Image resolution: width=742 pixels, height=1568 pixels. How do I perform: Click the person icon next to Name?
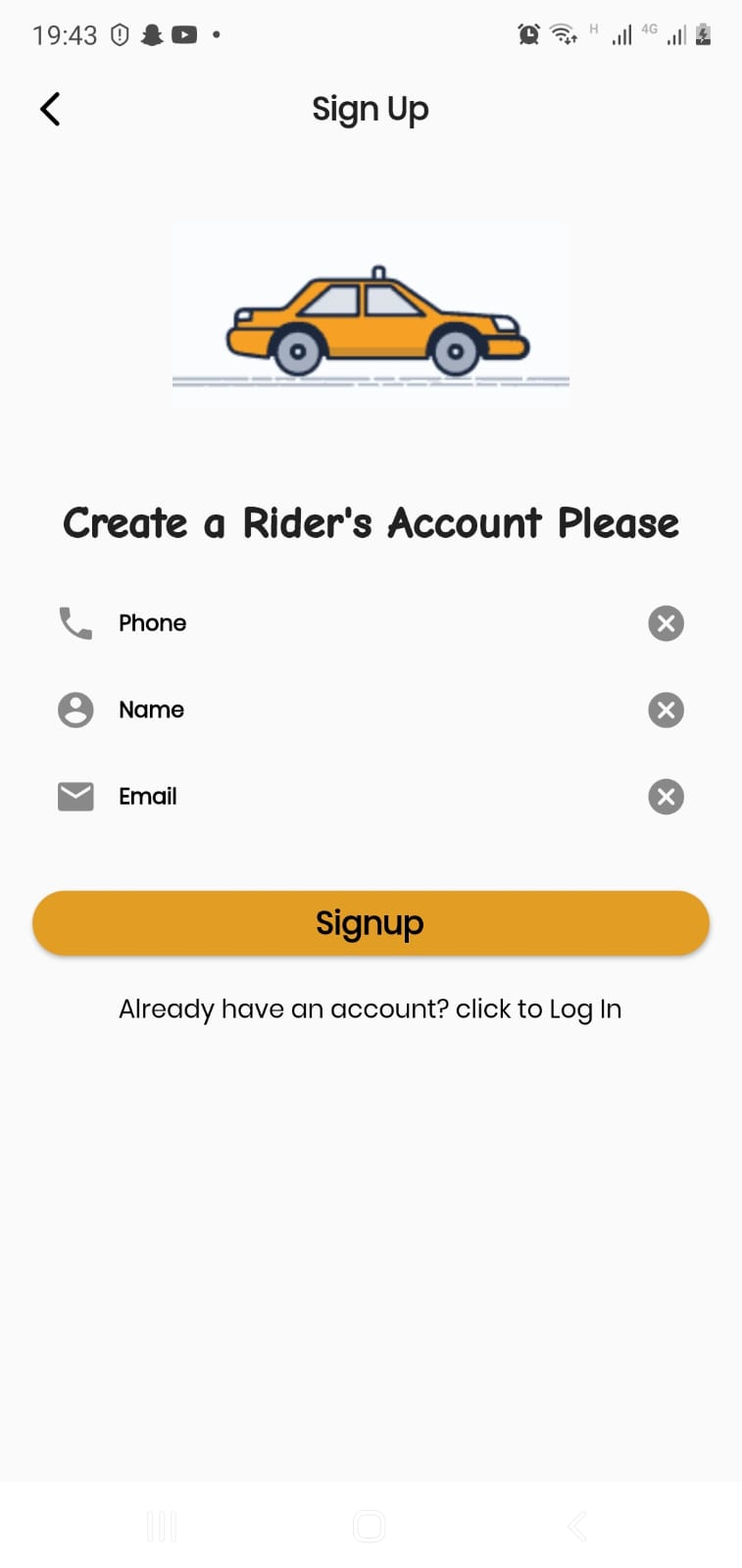pyautogui.click(x=74, y=710)
